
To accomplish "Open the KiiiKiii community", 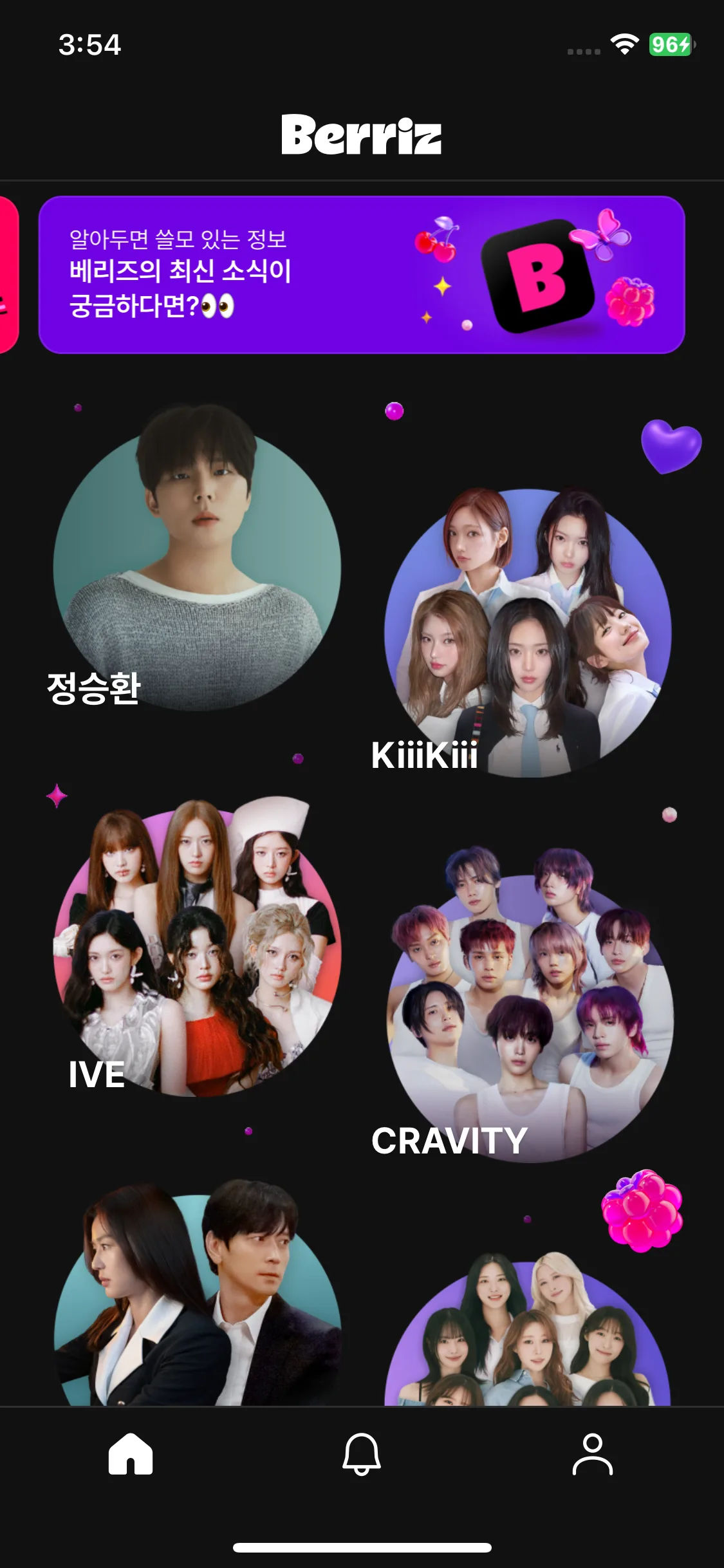I will 528,633.
